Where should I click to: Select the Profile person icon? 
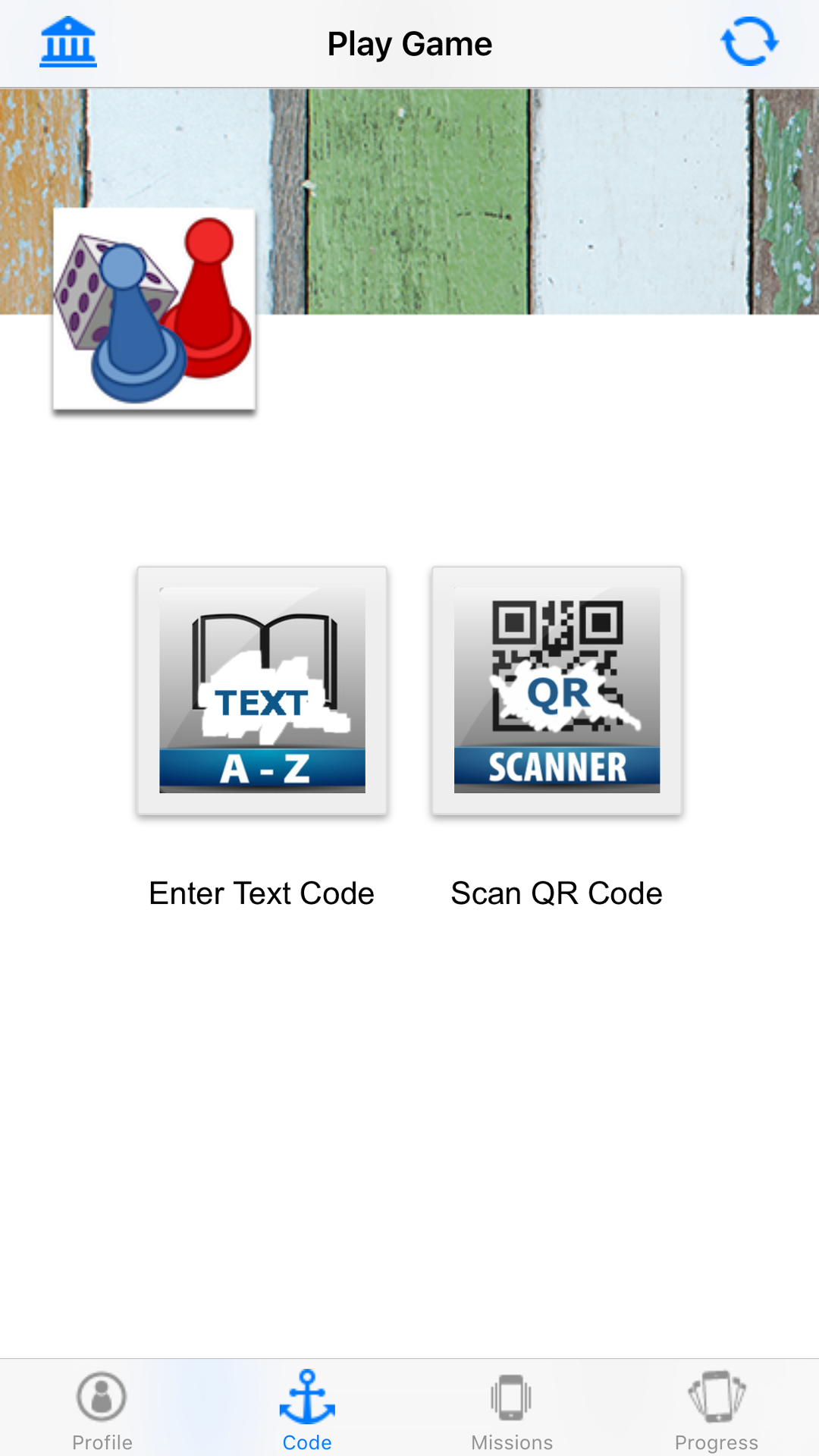pyautogui.click(x=102, y=1395)
